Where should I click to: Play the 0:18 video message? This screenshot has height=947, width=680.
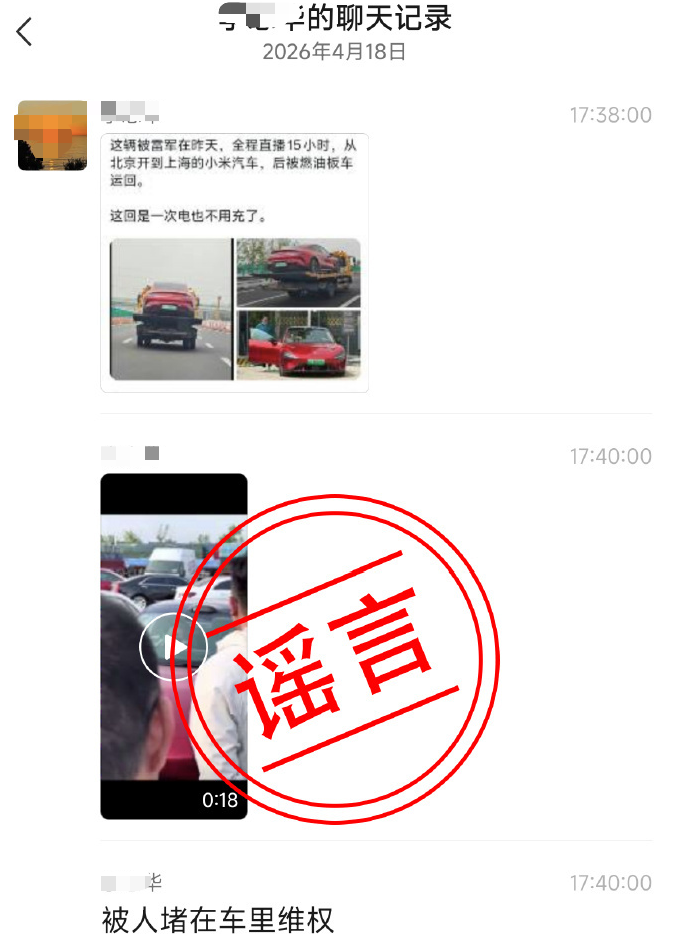[173, 646]
